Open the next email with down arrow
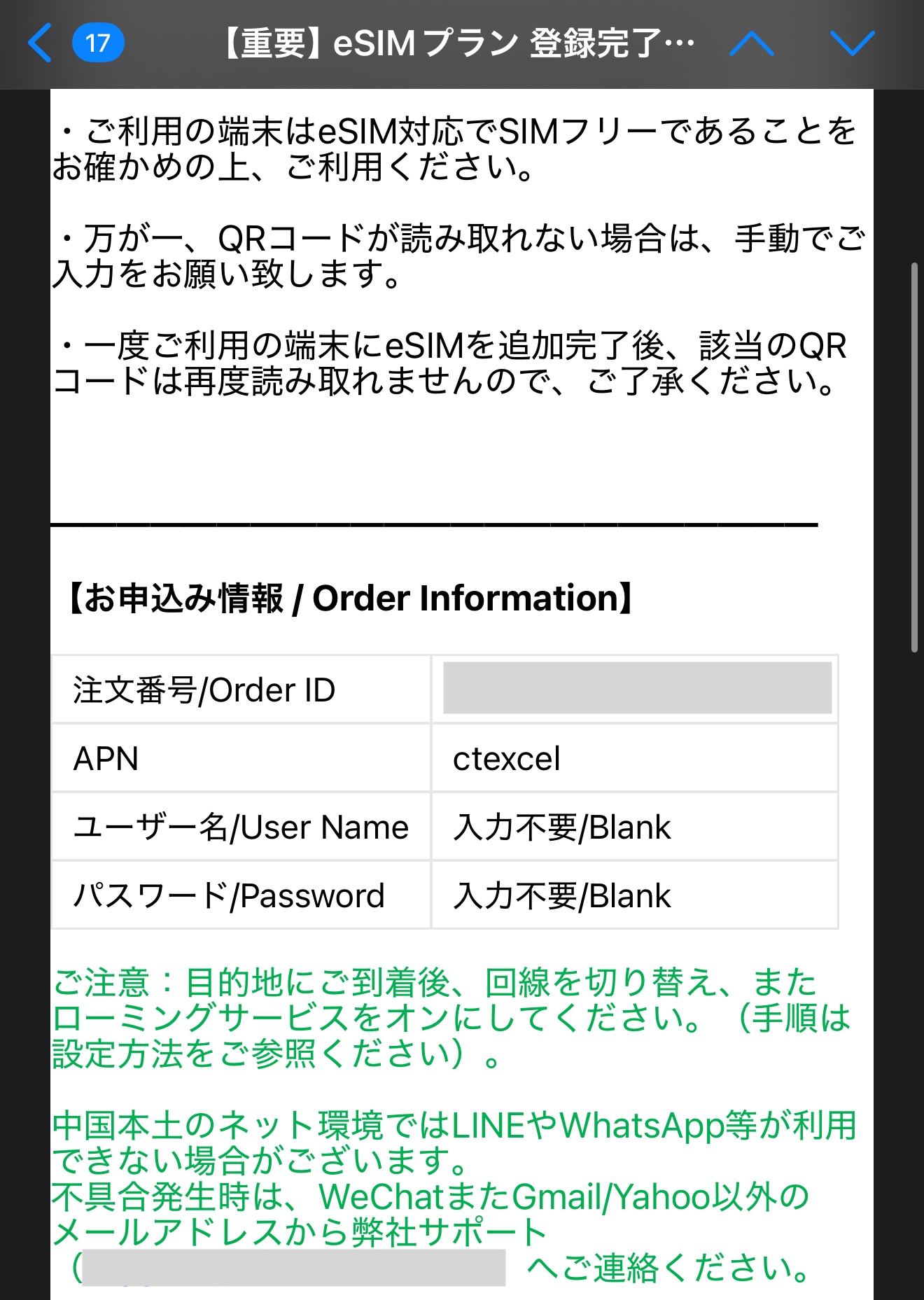 click(x=851, y=43)
